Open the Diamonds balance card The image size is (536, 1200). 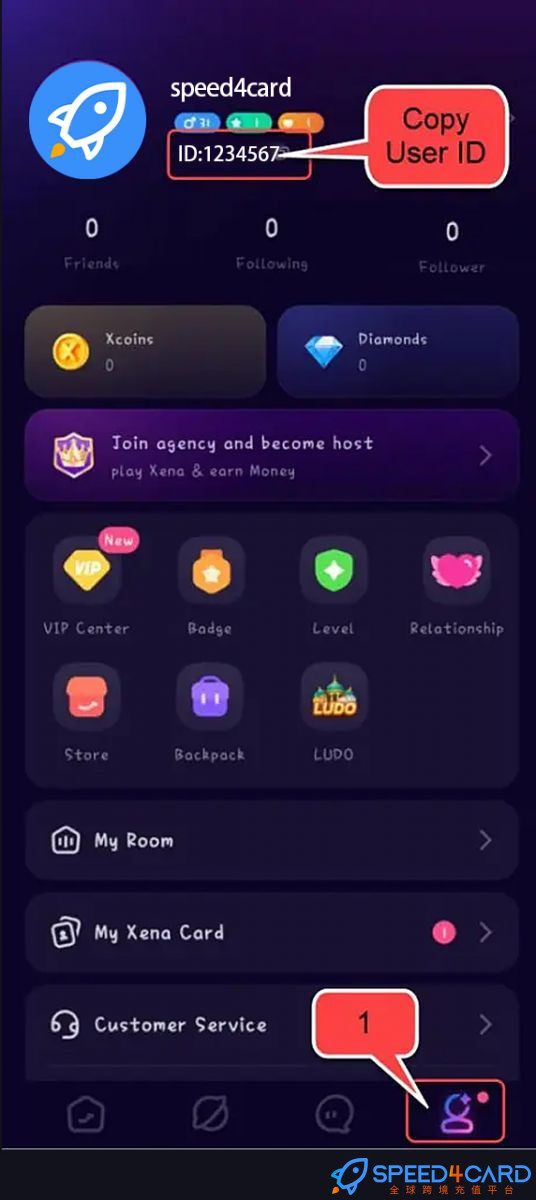397,351
